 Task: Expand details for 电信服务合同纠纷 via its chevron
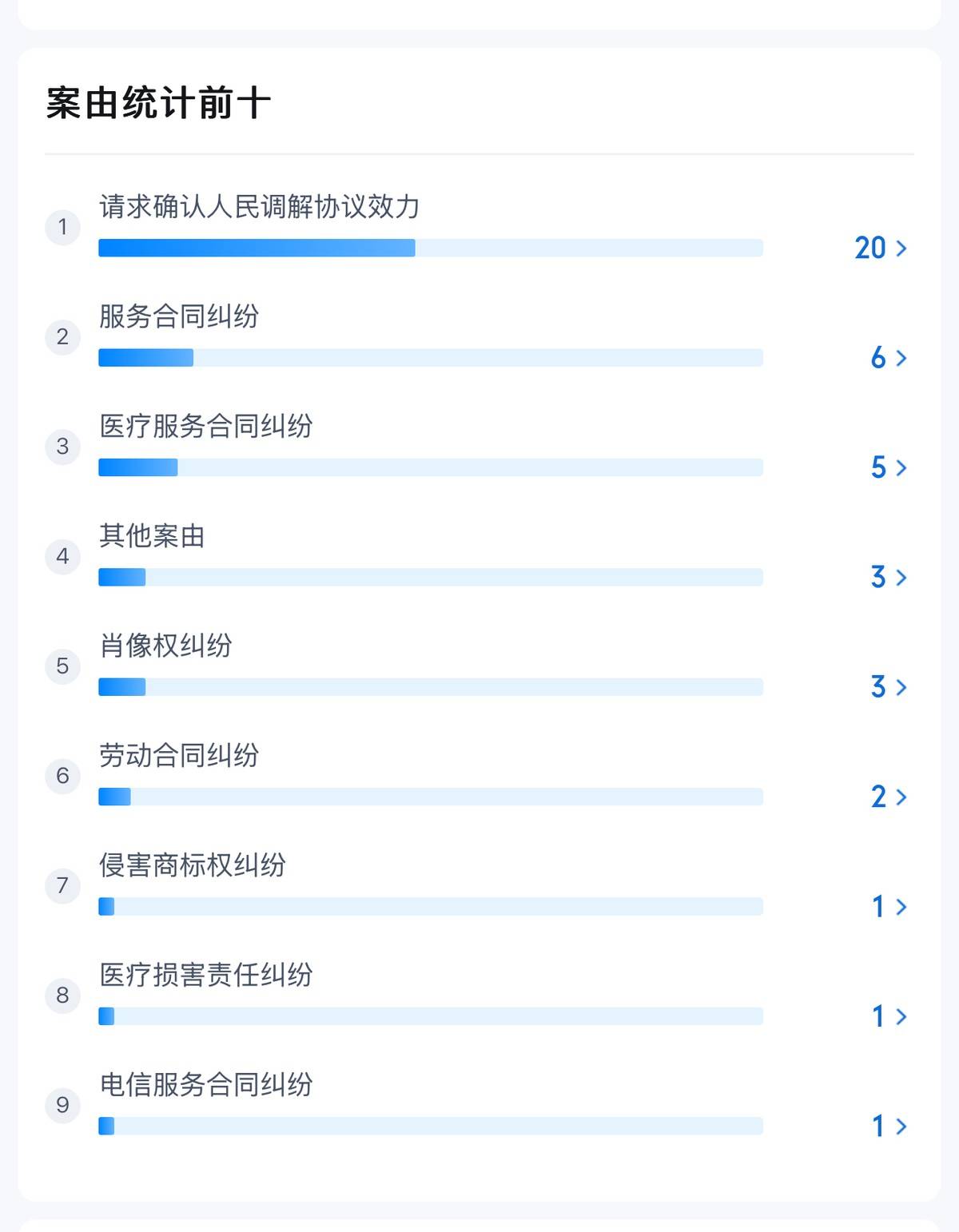click(902, 1127)
